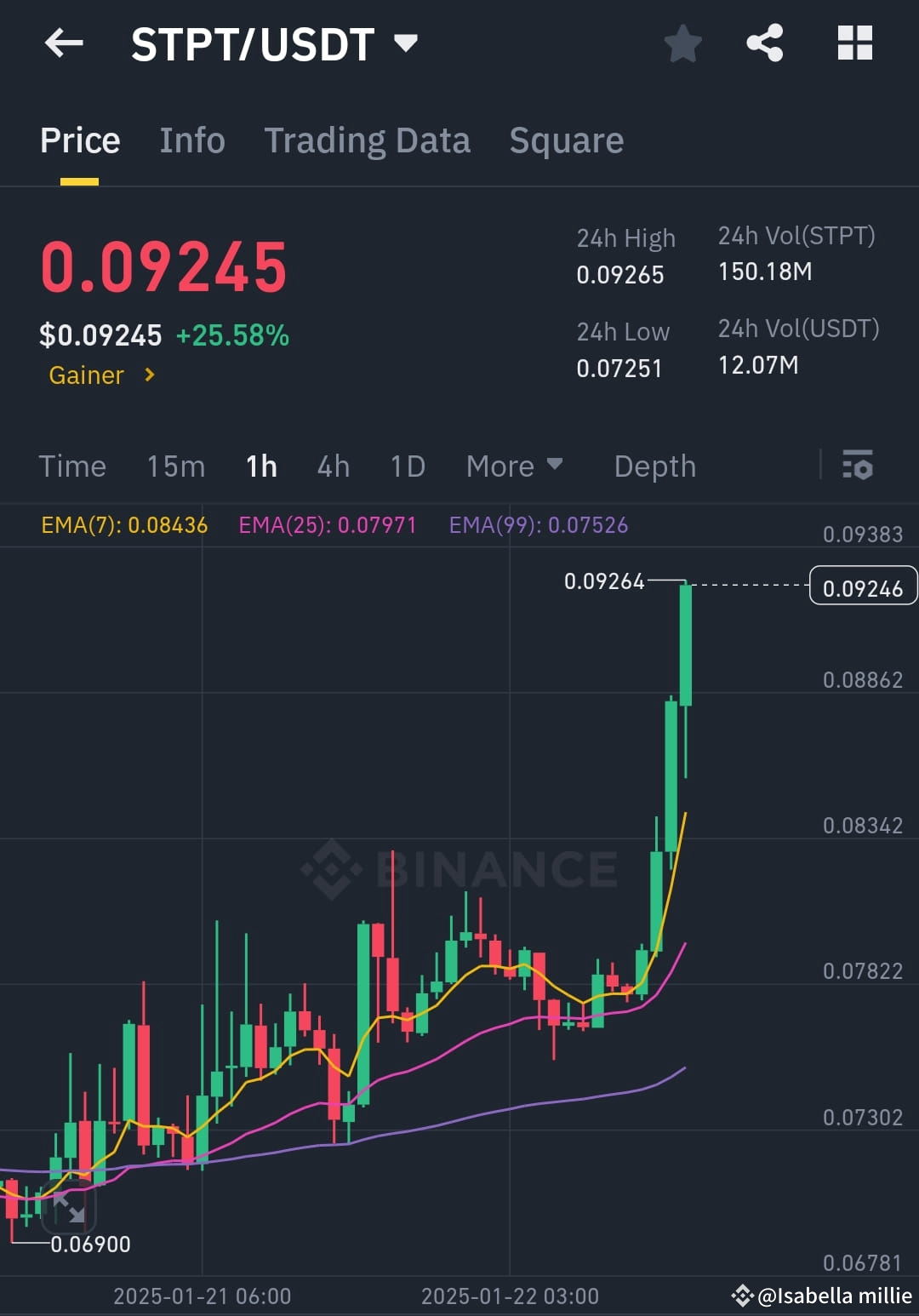Enable the 1D chart interval
The image size is (919, 1316).
(x=407, y=466)
